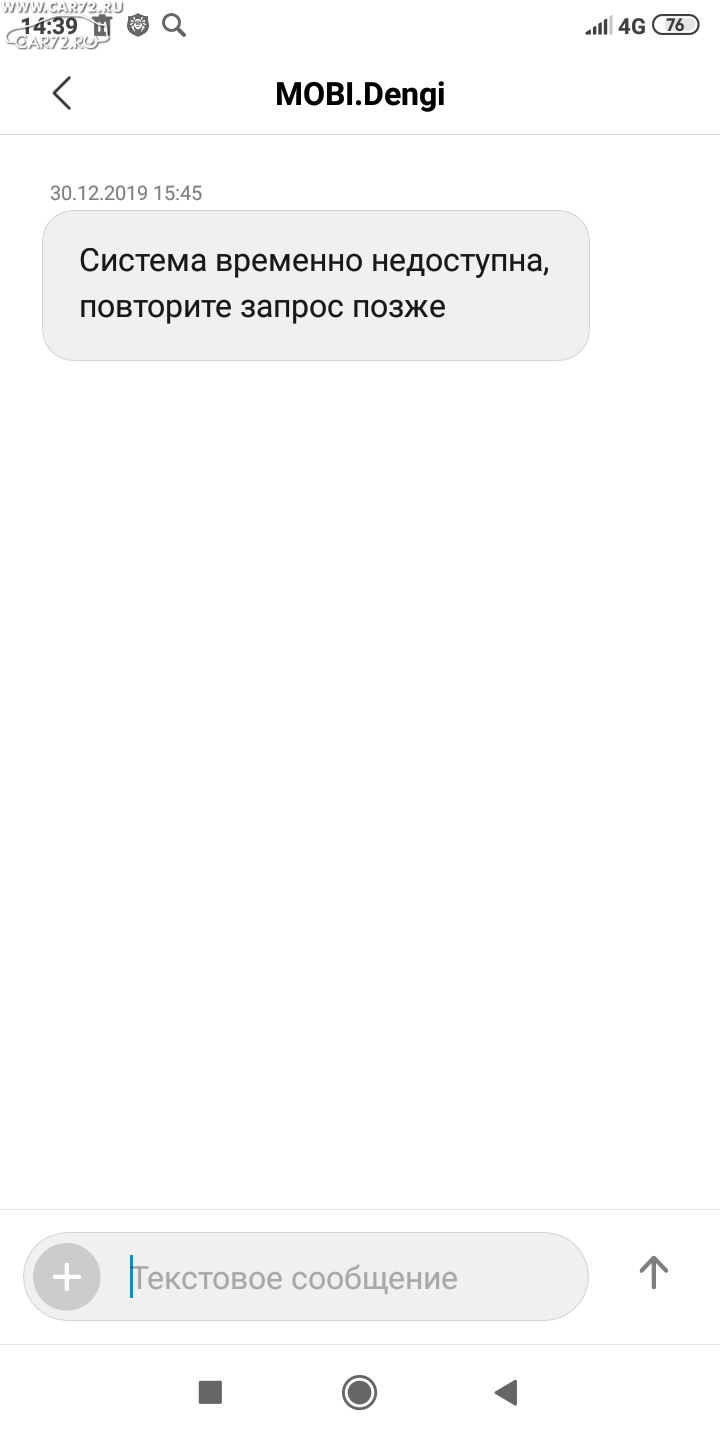Send the message with the arrow icon

(x=653, y=1272)
